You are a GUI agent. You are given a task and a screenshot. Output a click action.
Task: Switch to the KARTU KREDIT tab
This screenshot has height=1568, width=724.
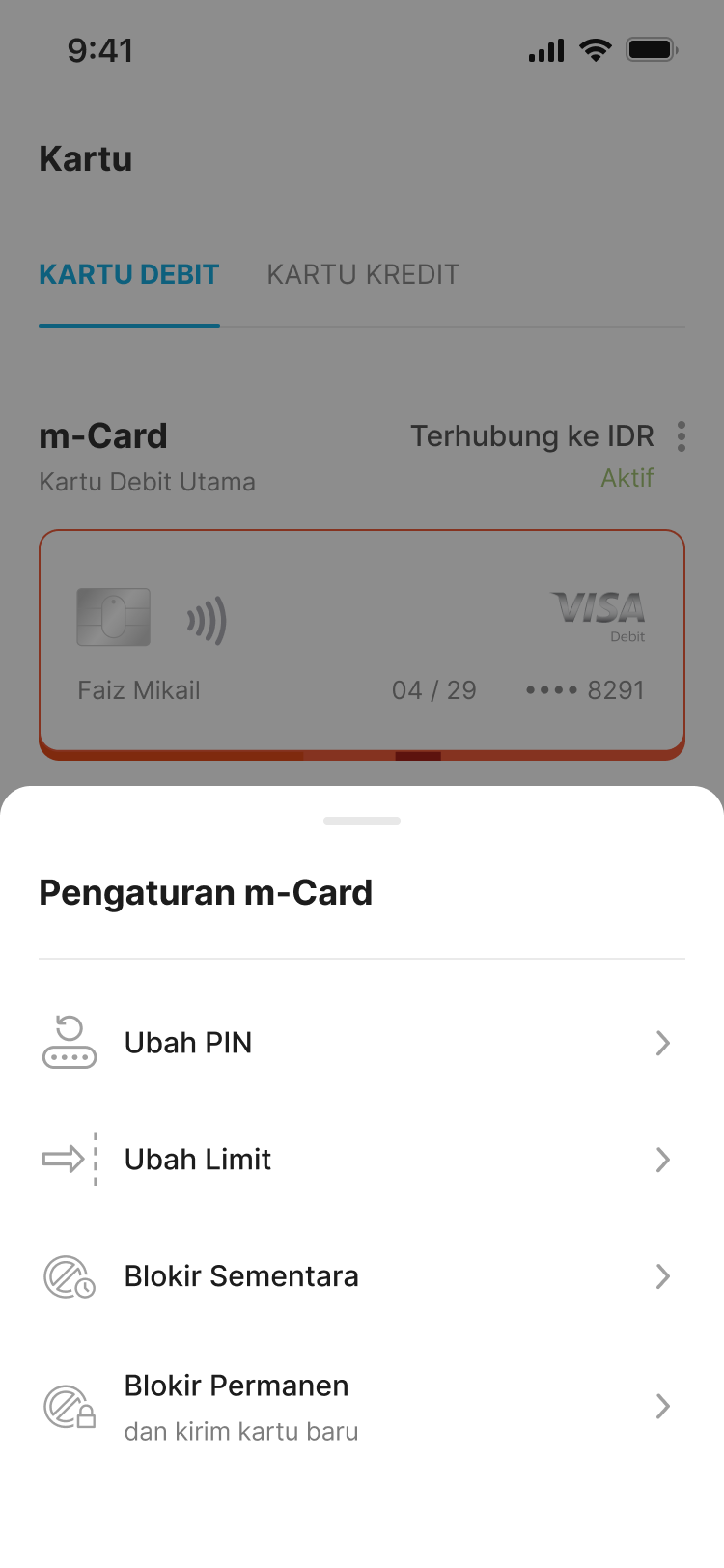363,274
